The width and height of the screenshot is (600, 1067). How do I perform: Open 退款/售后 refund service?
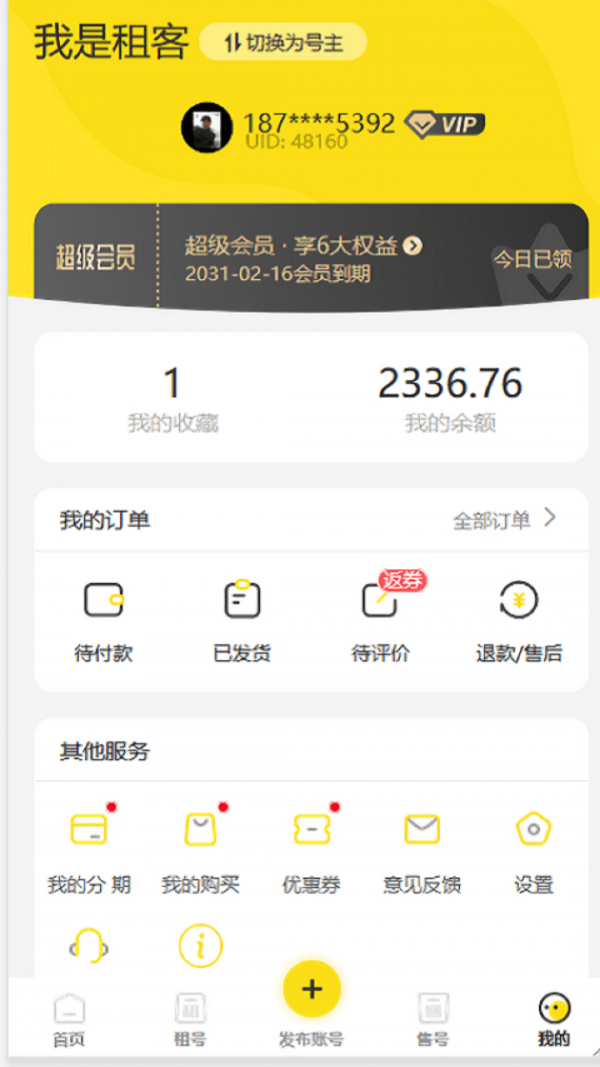[518, 620]
